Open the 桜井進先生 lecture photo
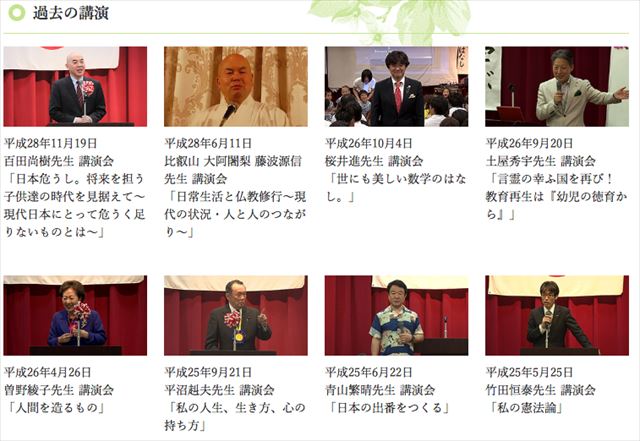Screen dimensions: 640x441 click(396, 86)
